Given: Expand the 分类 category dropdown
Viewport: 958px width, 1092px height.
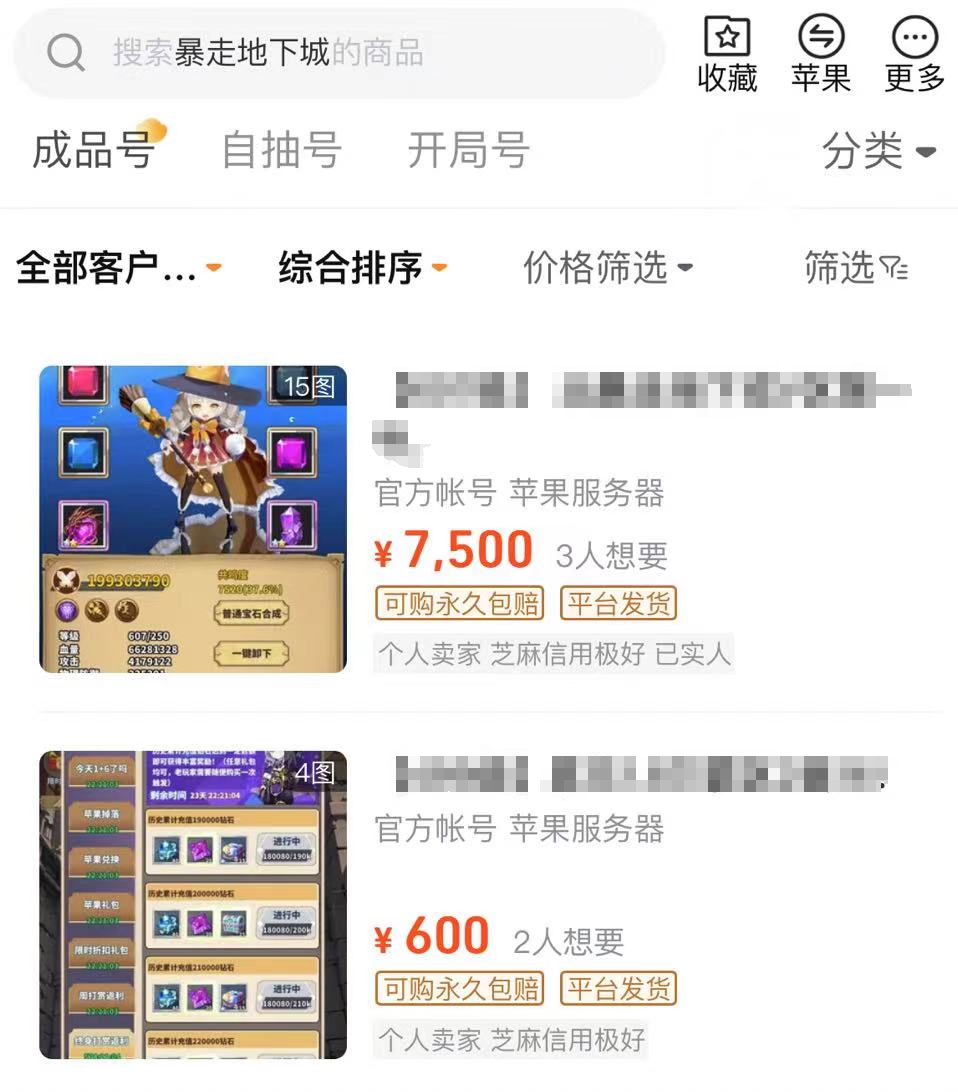Looking at the screenshot, I should (878, 152).
